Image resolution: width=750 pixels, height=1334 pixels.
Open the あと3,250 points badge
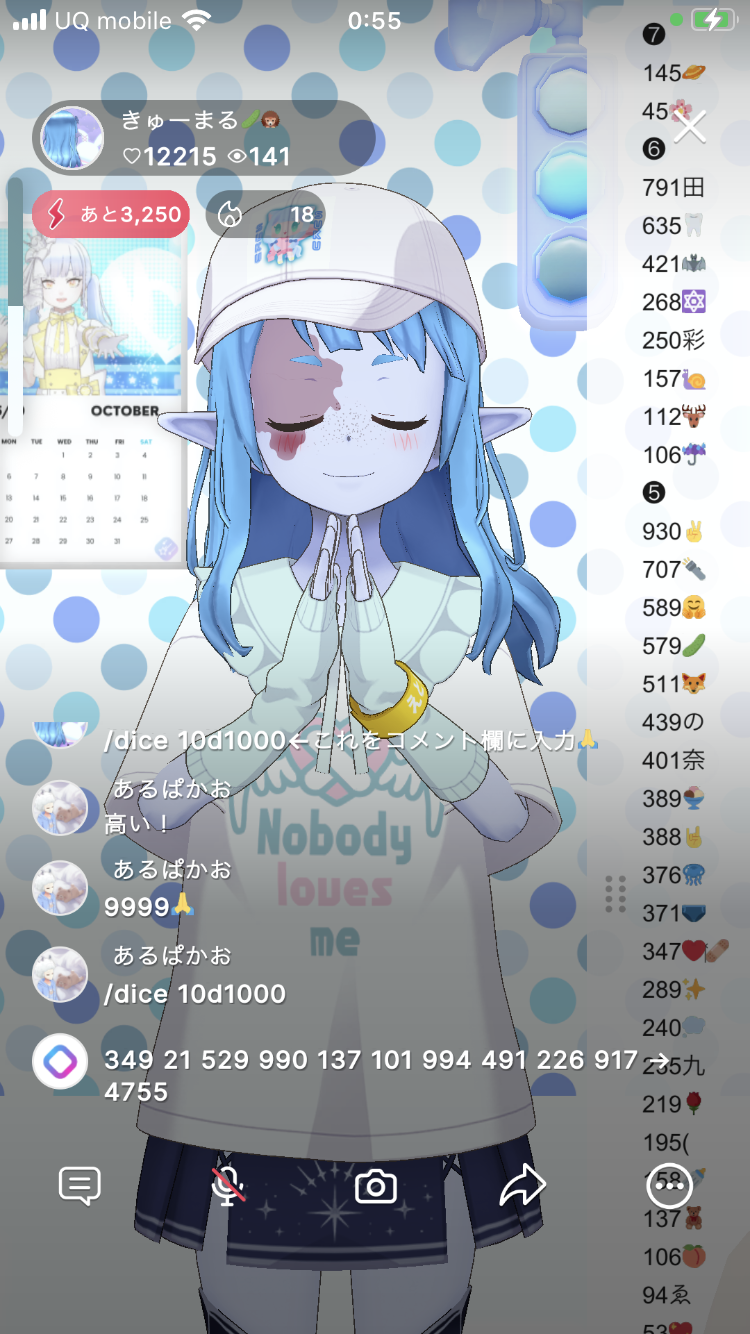[110, 214]
